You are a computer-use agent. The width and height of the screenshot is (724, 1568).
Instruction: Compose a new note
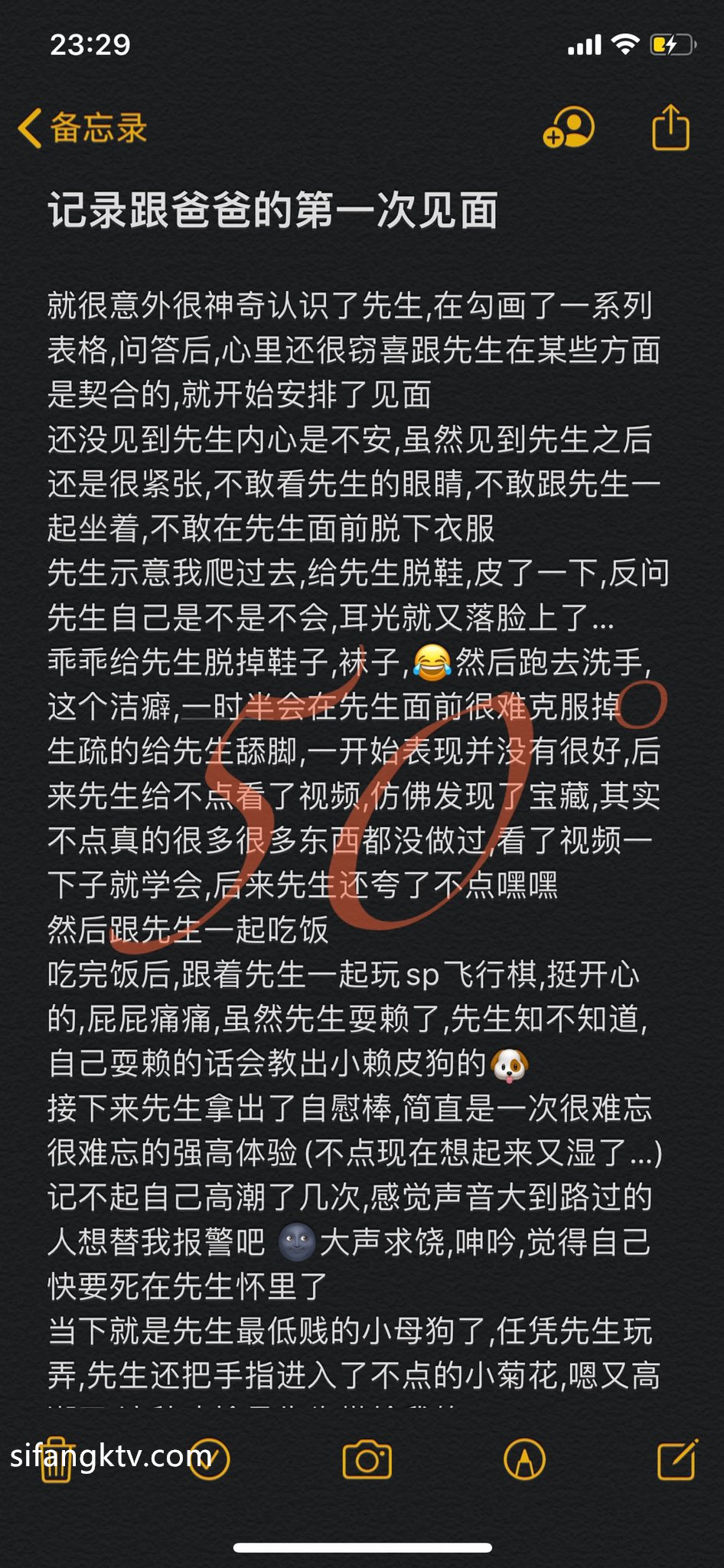pyautogui.click(x=677, y=1459)
